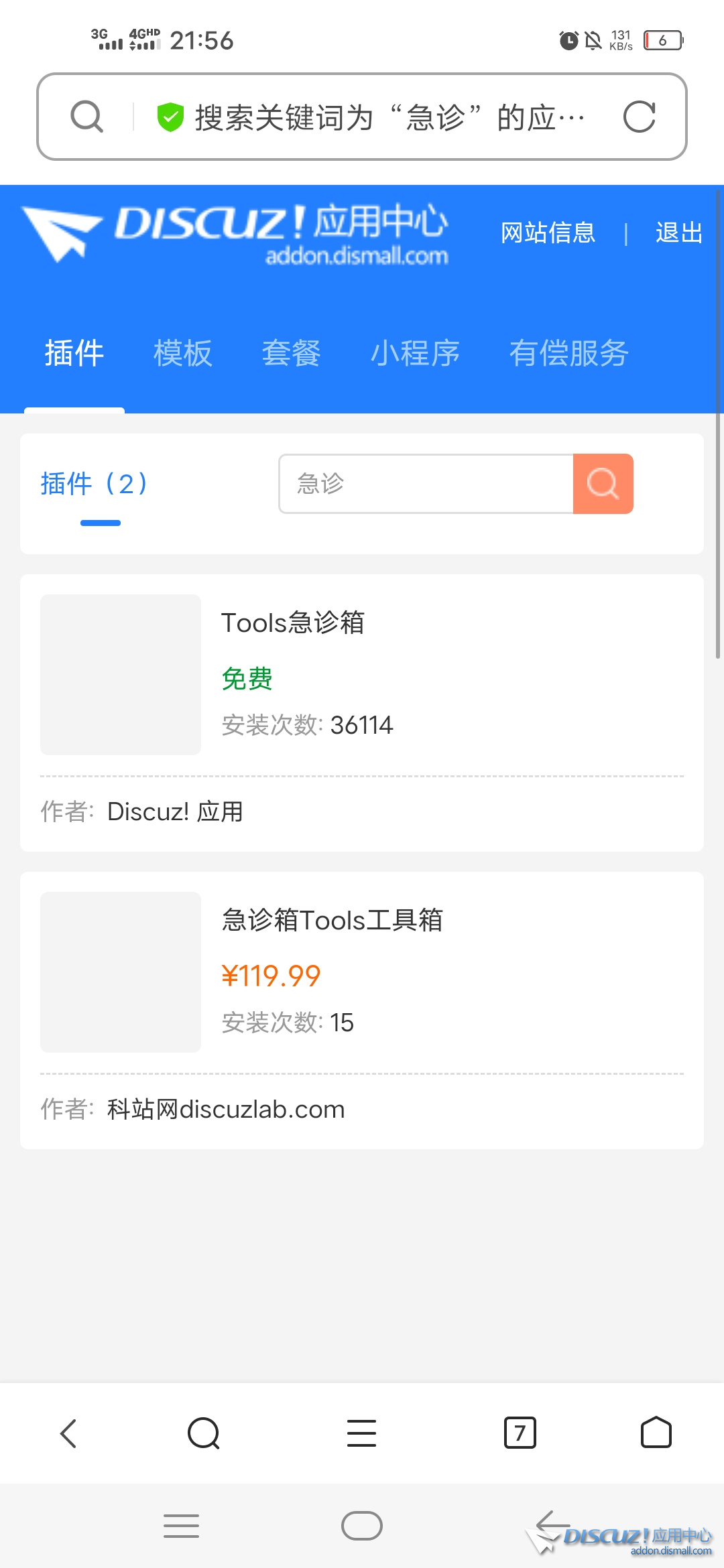Open the browser search from bottom toolbar

coord(204,1433)
